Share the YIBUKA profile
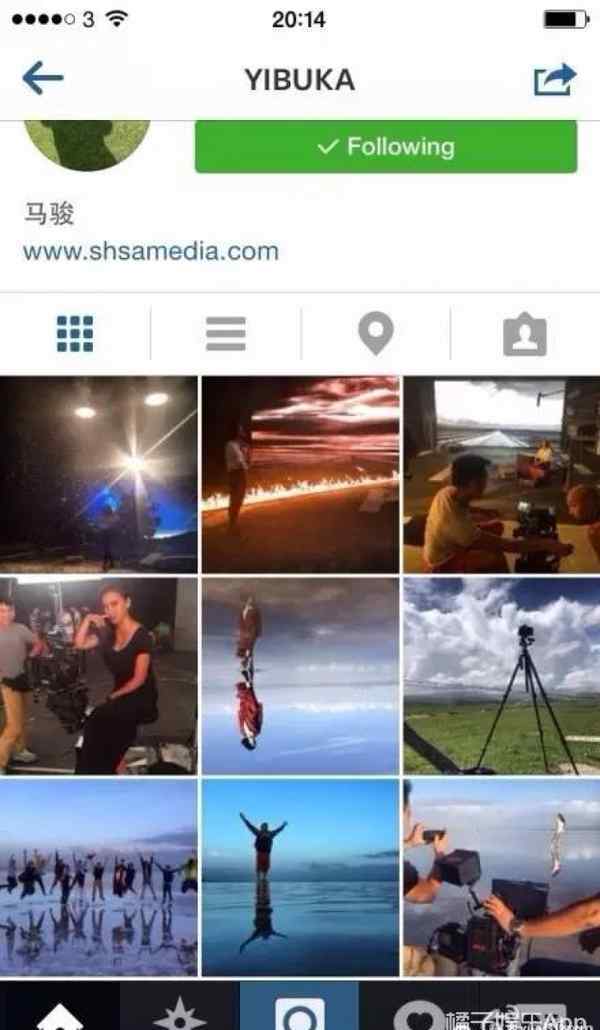This screenshot has height=1030, width=600. pyautogui.click(x=555, y=79)
